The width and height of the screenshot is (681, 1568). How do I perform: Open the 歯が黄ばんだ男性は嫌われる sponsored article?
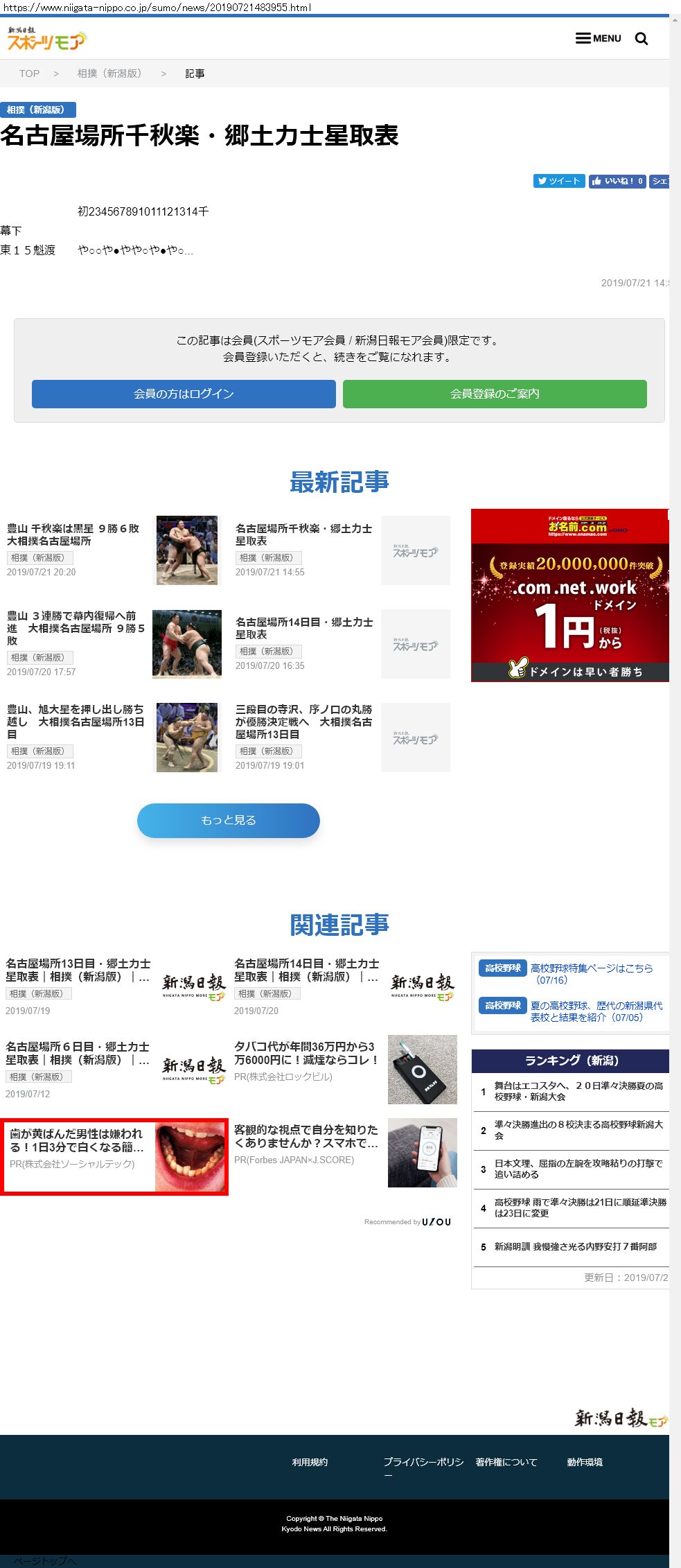tap(77, 1140)
